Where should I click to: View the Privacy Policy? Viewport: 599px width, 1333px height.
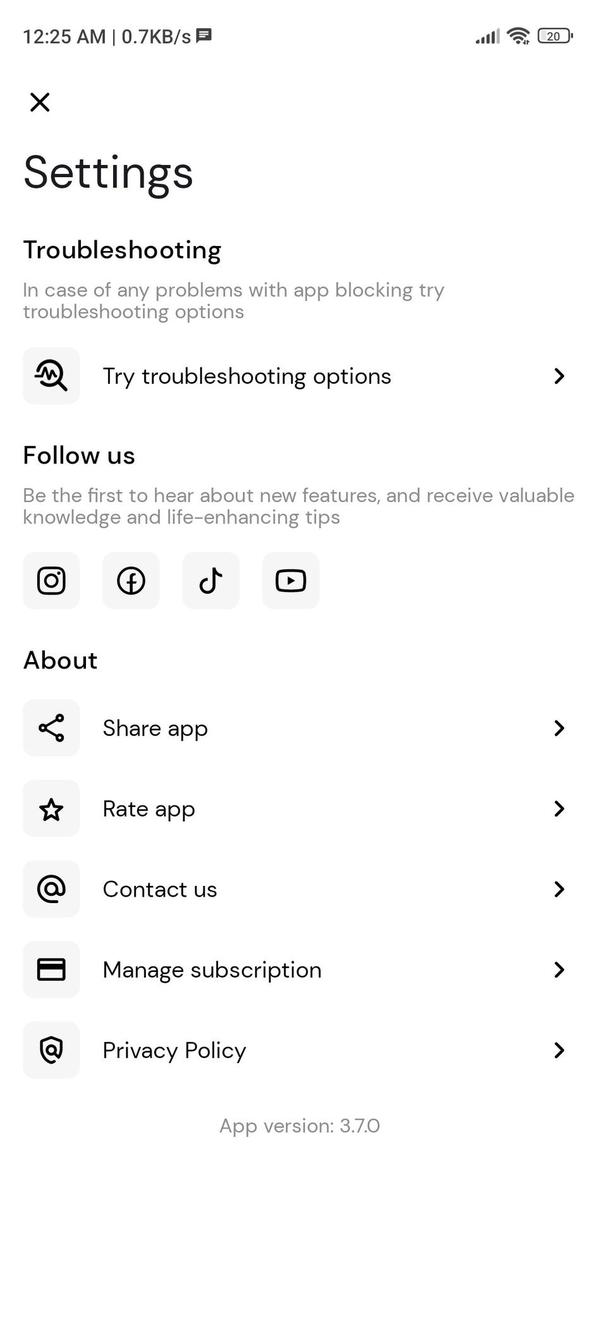[x=299, y=1050]
